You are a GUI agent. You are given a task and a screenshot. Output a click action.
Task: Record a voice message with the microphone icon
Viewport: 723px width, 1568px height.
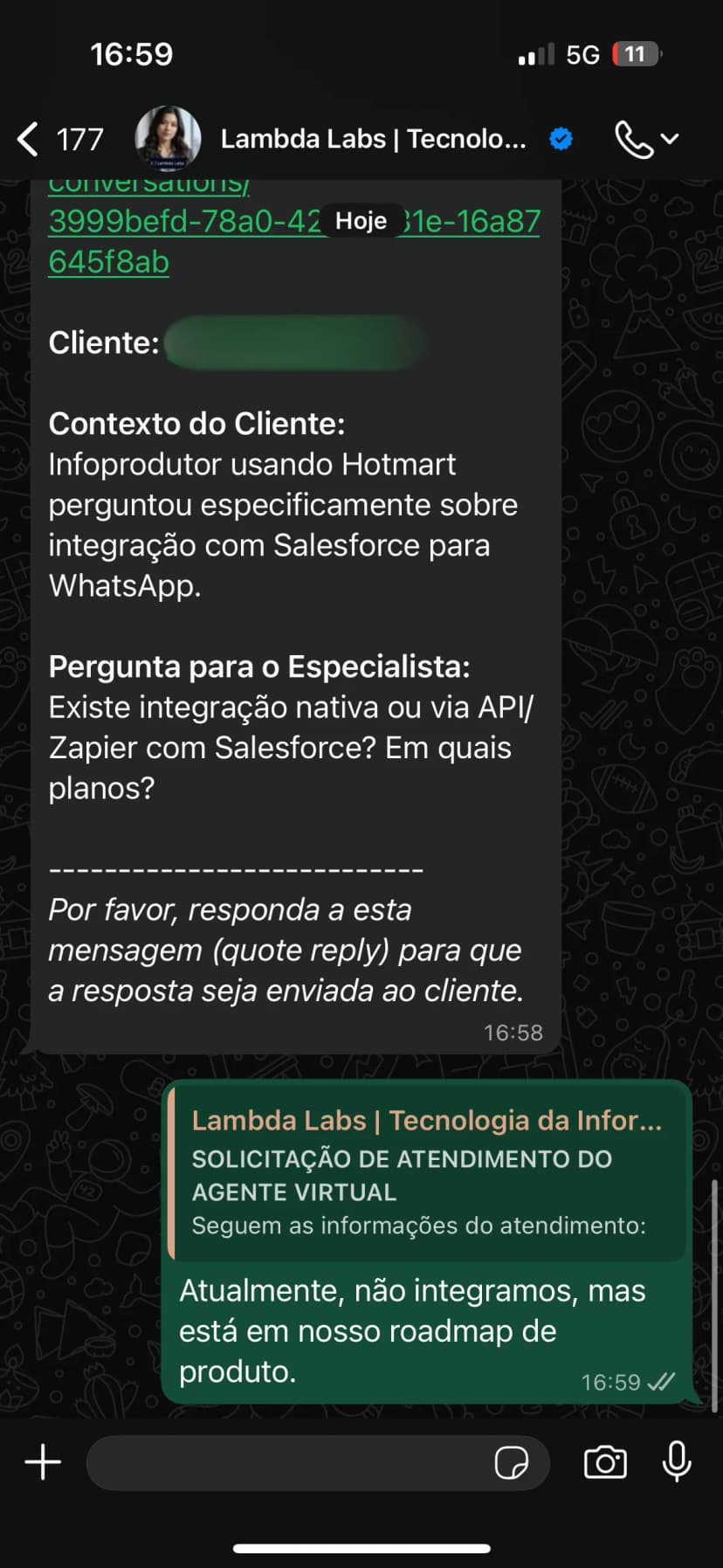click(678, 1463)
